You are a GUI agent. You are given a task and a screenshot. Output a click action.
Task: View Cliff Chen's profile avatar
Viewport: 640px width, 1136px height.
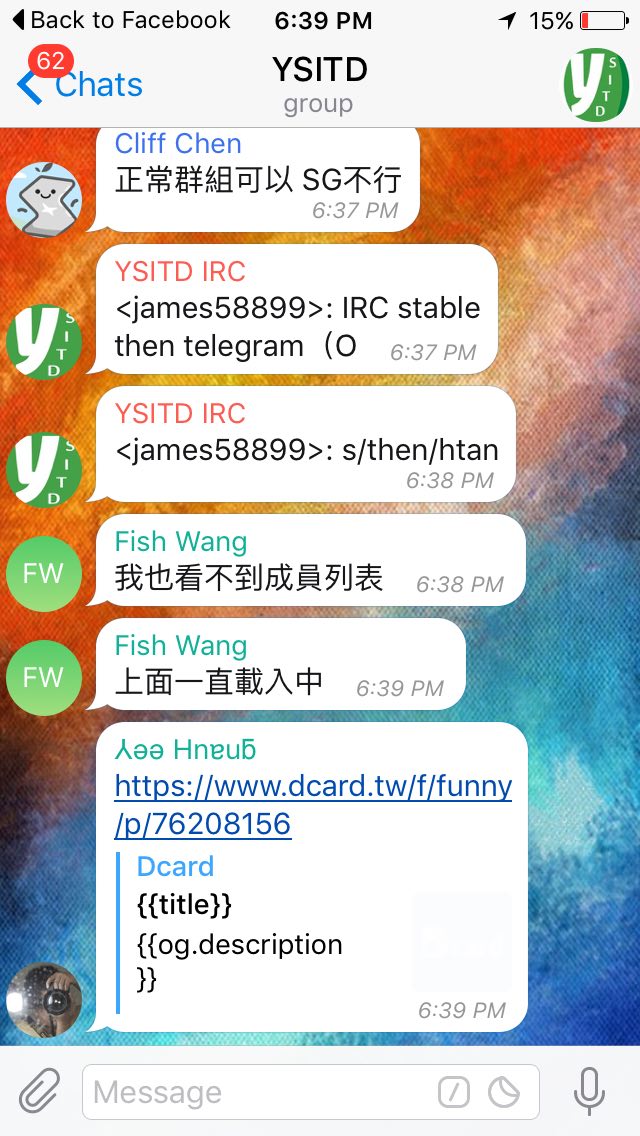pyautogui.click(x=44, y=199)
